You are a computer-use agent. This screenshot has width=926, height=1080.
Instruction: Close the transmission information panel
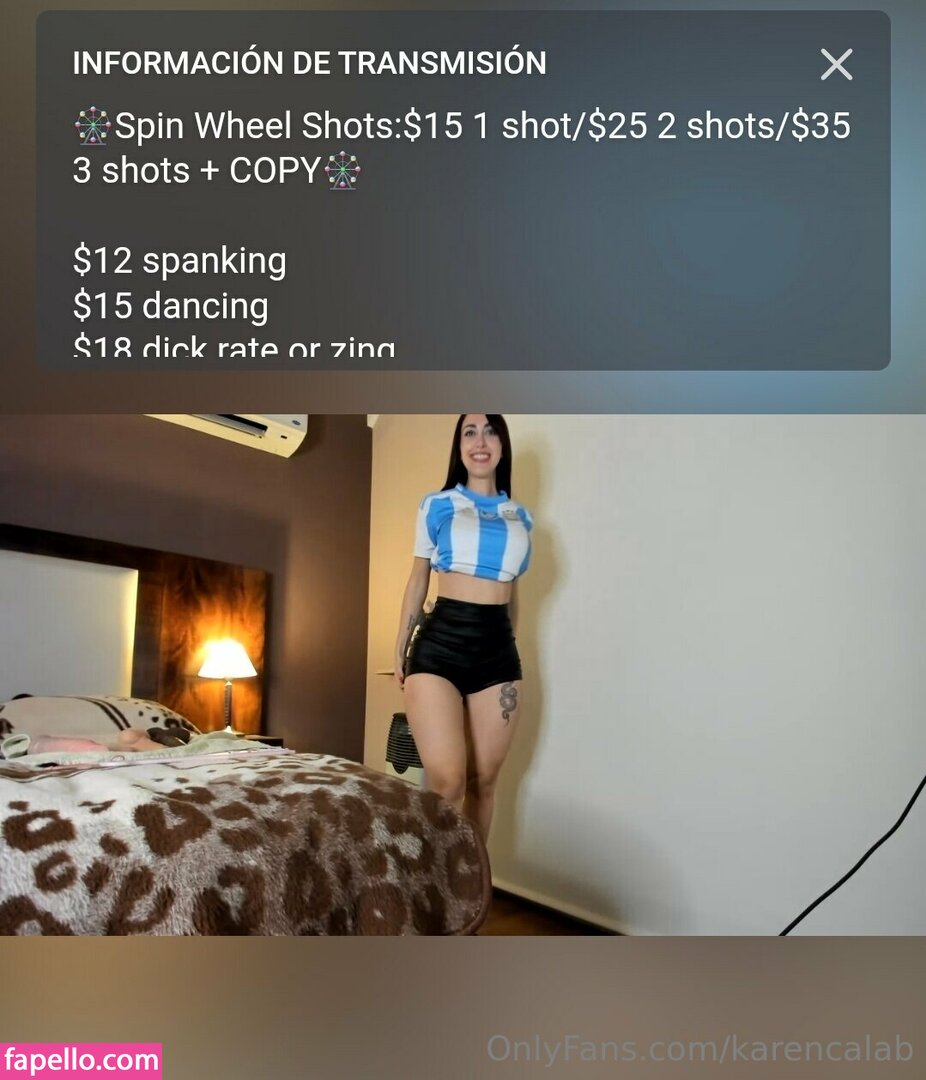pyautogui.click(x=836, y=65)
